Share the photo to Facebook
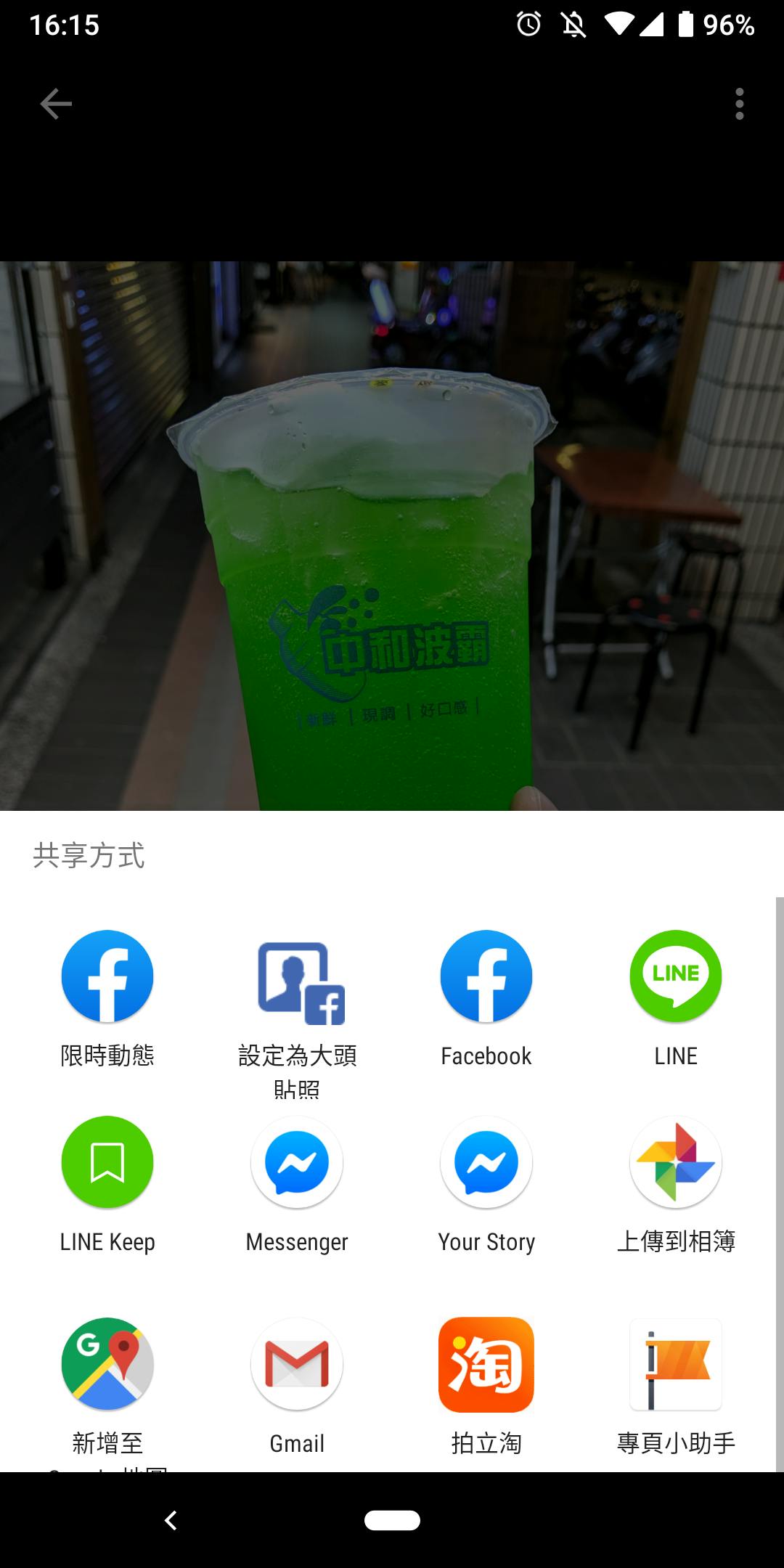Screen dimensions: 784x1568 [x=486, y=976]
